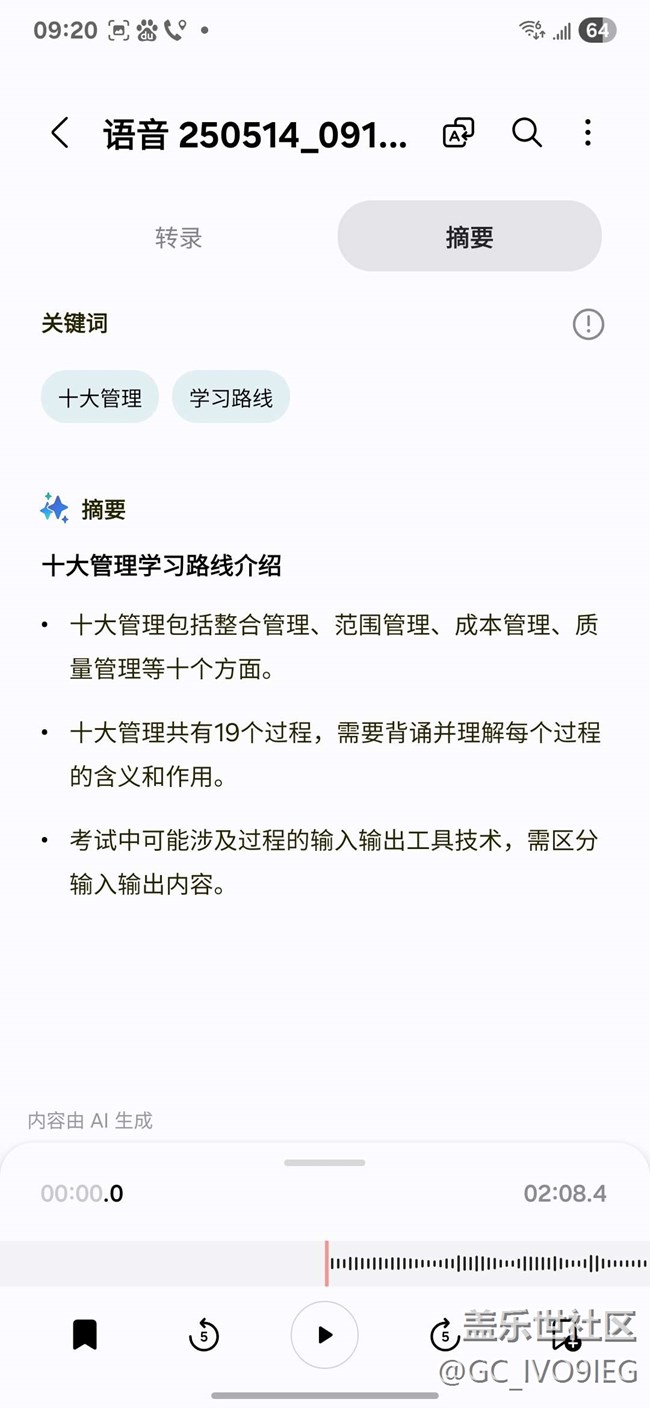Image resolution: width=650 pixels, height=1408 pixels.
Task: Tap the info icon beside 关键词
Action: (588, 324)
